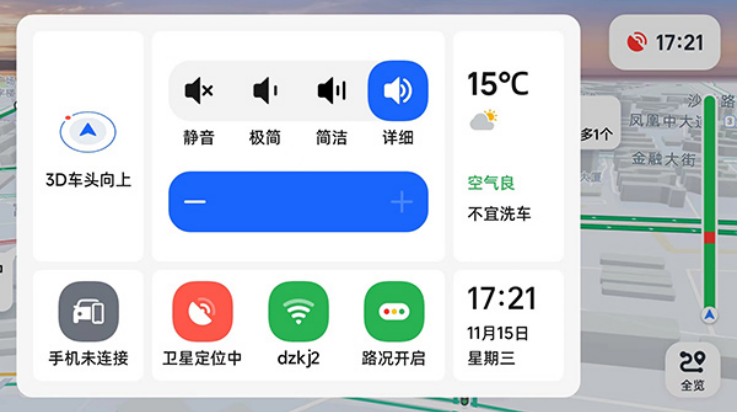Image resolution: width=737 pixels, height=412 pixels.
Task: Tap the 卫星定位中 satellite positioning icon
Action: 202,312
